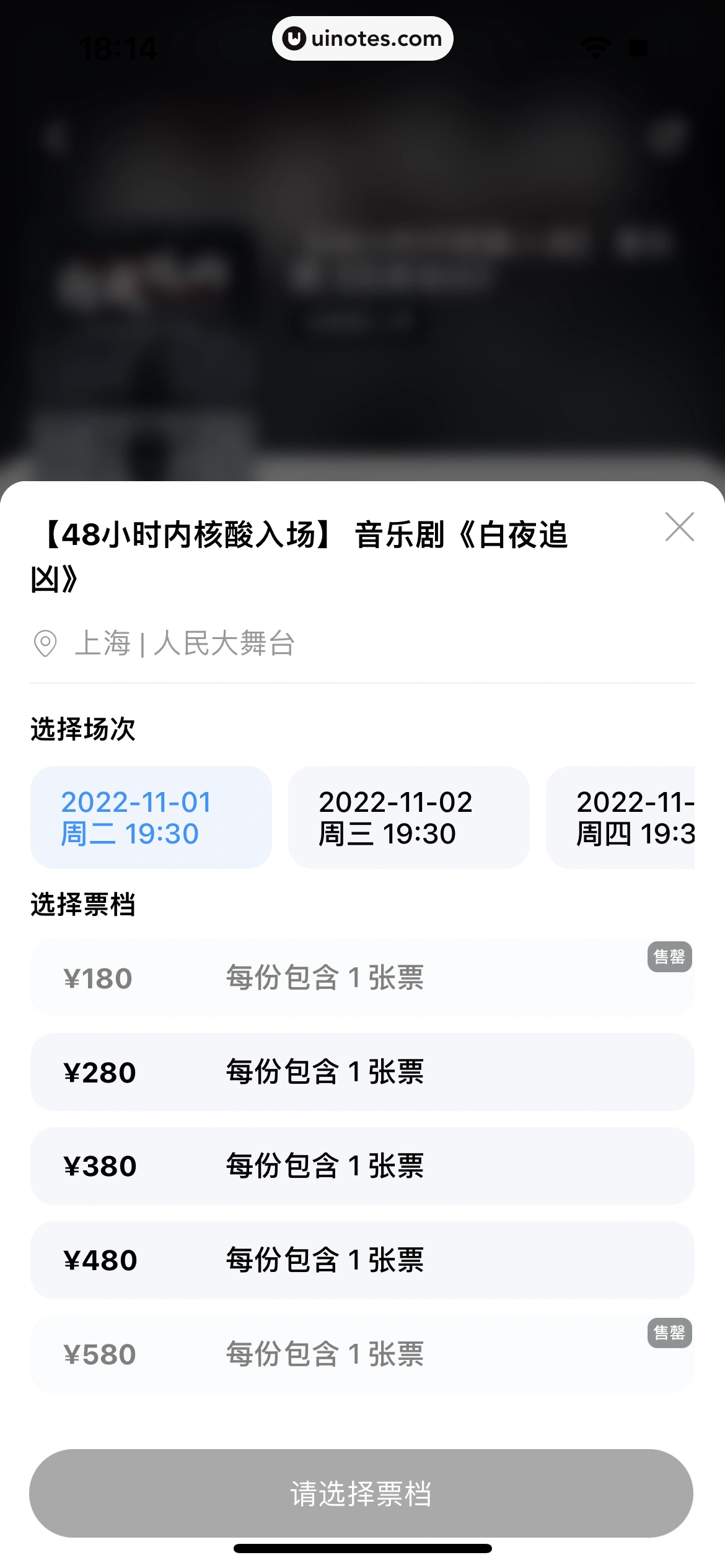Choose the 2022-11-02 周三 19:30 session
725x1568 pixels.
point(408,817)
